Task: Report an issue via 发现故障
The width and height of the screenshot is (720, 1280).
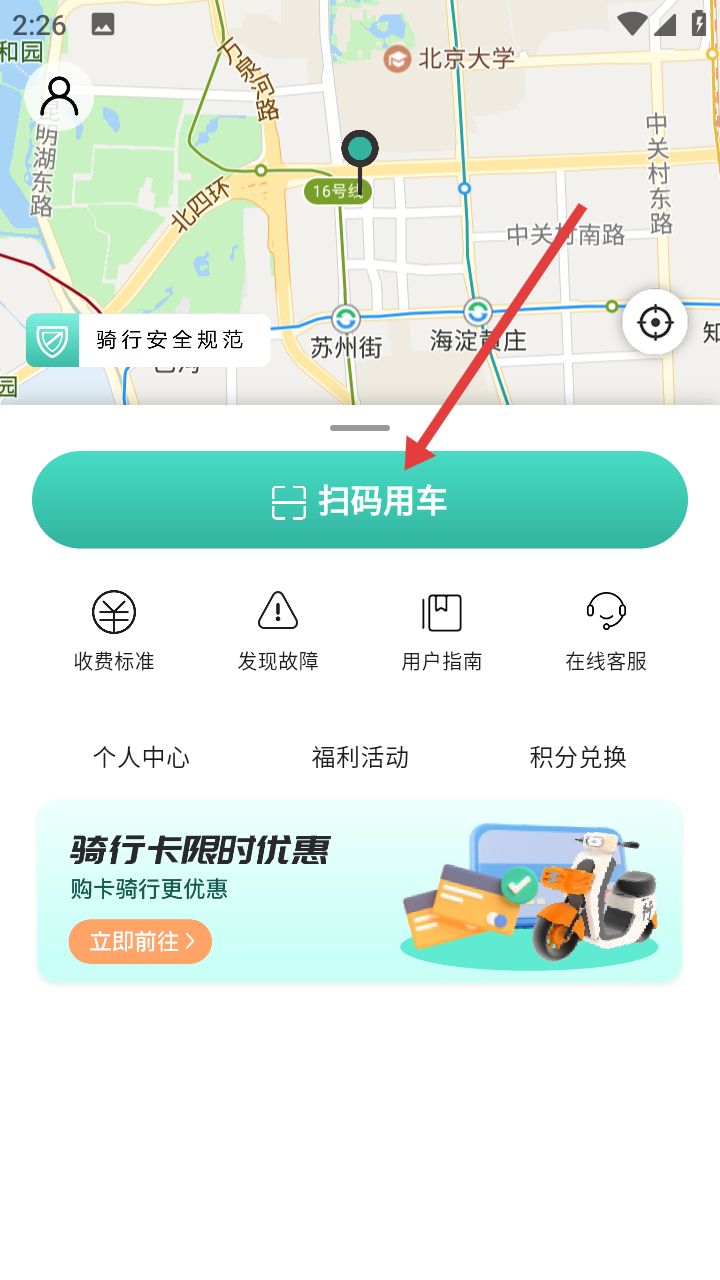Action: (x=278, y=631)
